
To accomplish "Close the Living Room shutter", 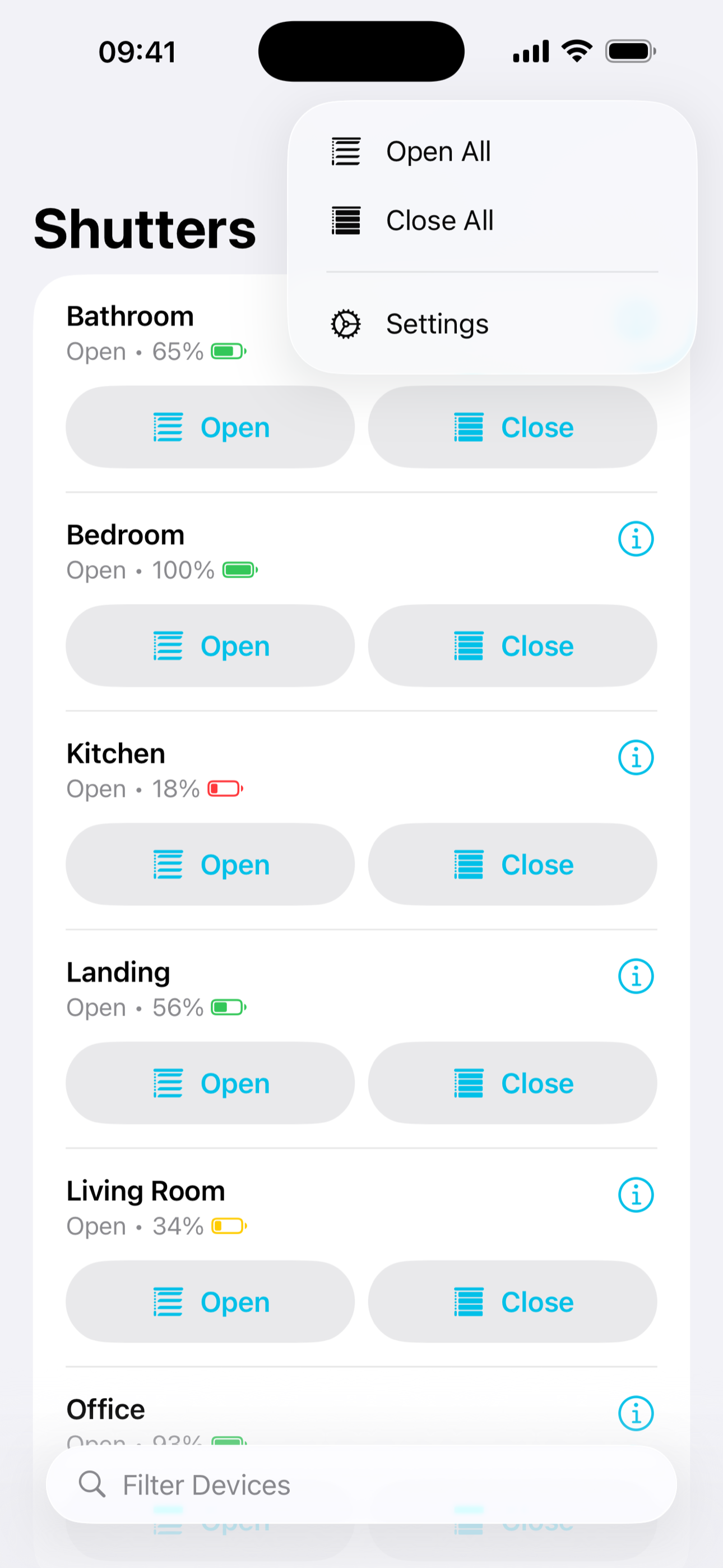I will 512,1302.
